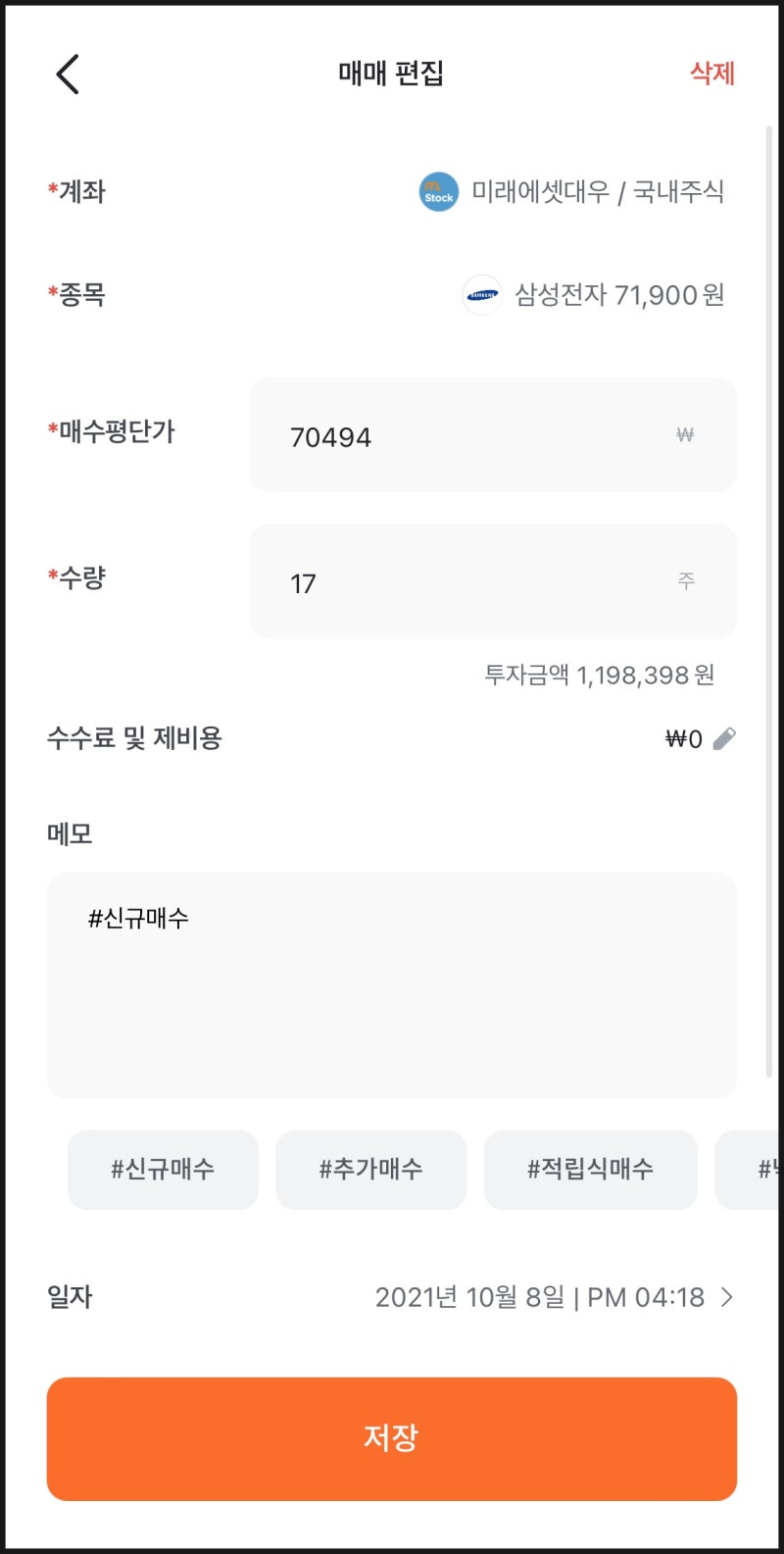The height and width of the screenshot is (1554, 784).
Task: Open the 계좌 account selection row
Action: click(x=392, y=192)
